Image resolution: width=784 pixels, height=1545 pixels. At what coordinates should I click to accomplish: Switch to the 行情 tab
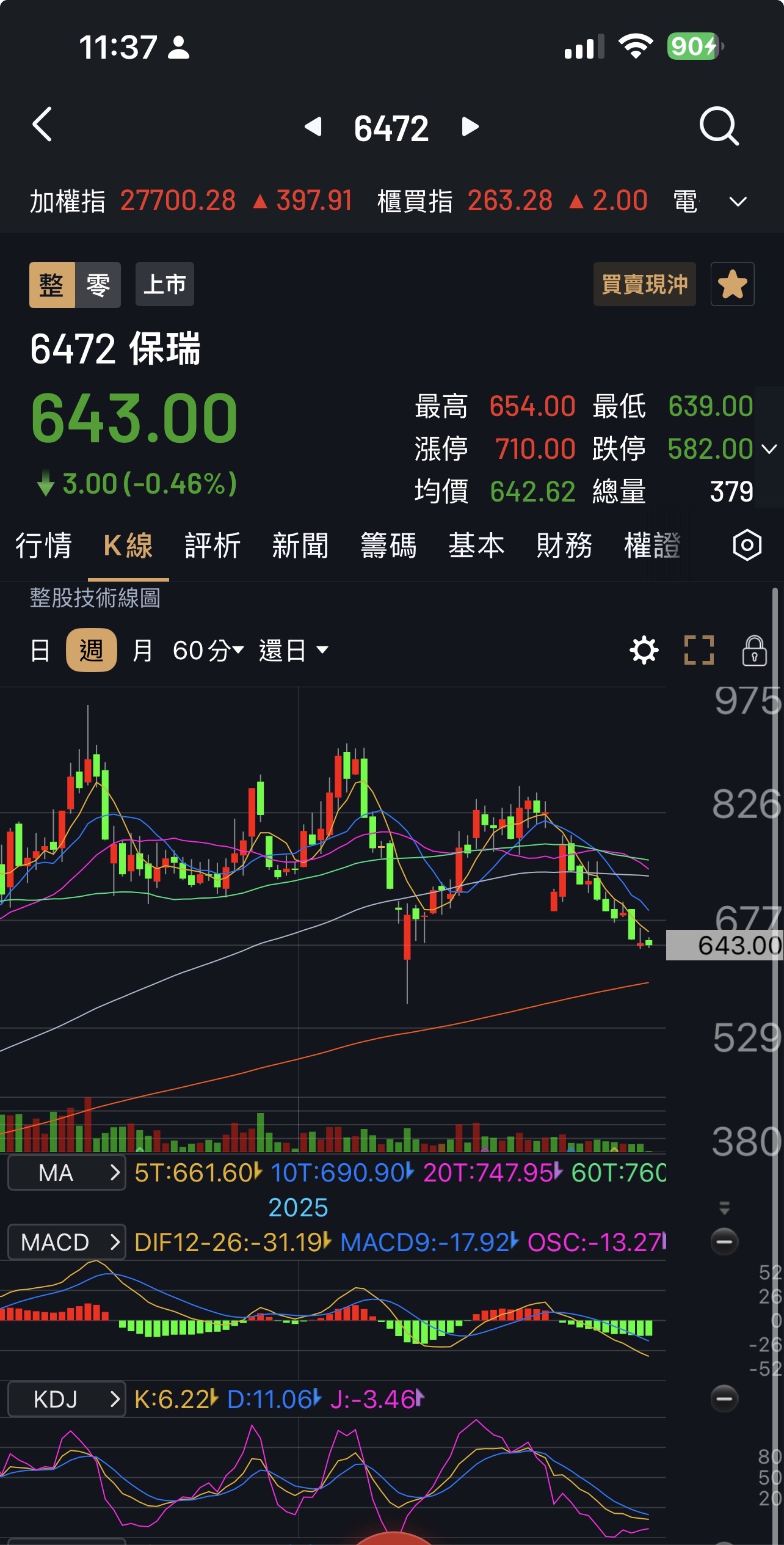click(43, 546)
